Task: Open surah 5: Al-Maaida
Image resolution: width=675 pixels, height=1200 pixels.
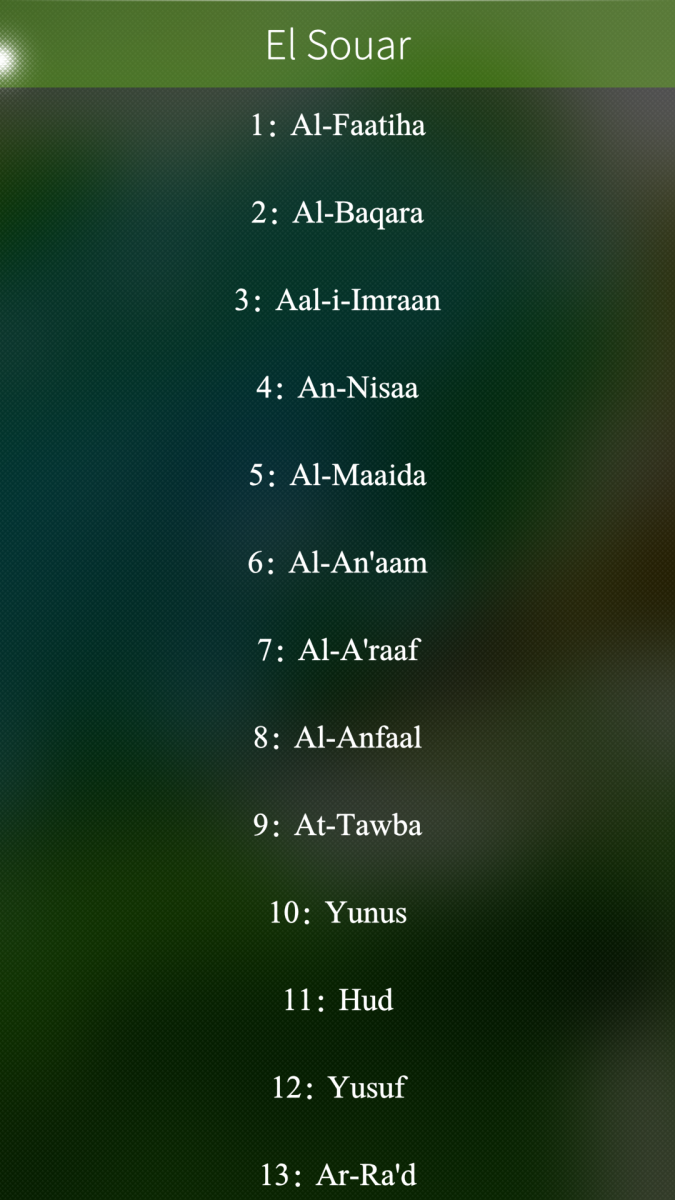Action: point(337,475)
